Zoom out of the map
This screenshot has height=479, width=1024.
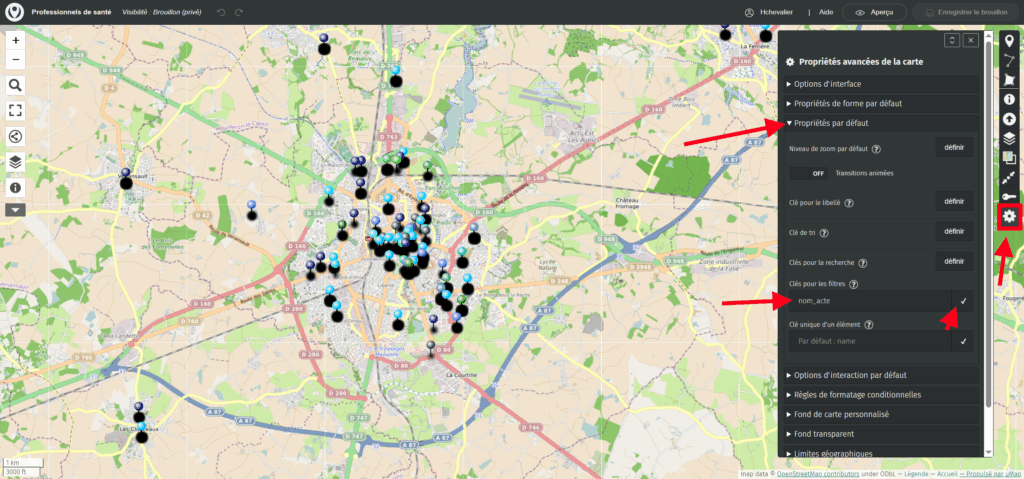[16, 59]
